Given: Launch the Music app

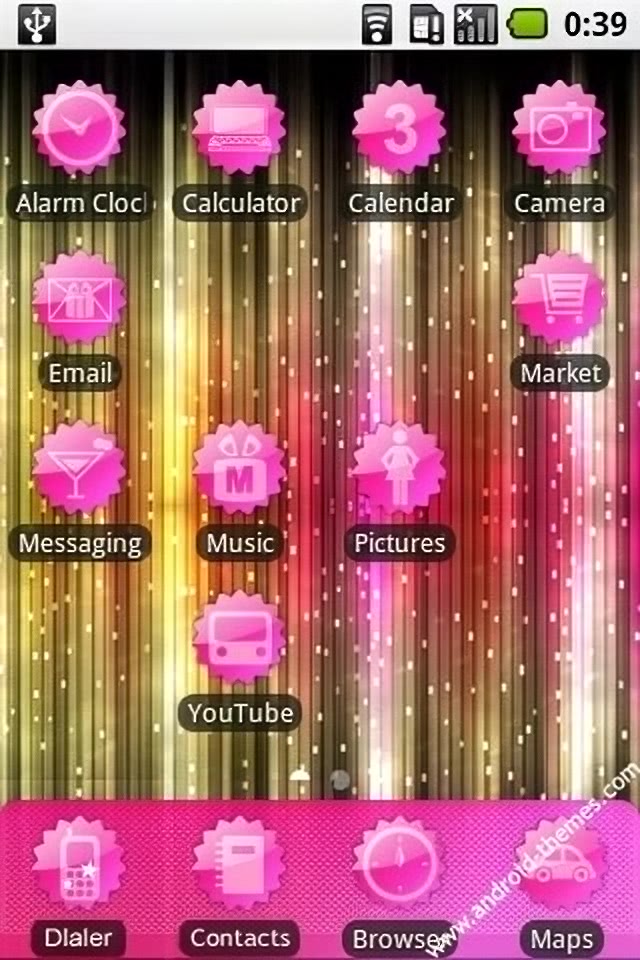Looking at the screenshot, I should pos(239,470).
